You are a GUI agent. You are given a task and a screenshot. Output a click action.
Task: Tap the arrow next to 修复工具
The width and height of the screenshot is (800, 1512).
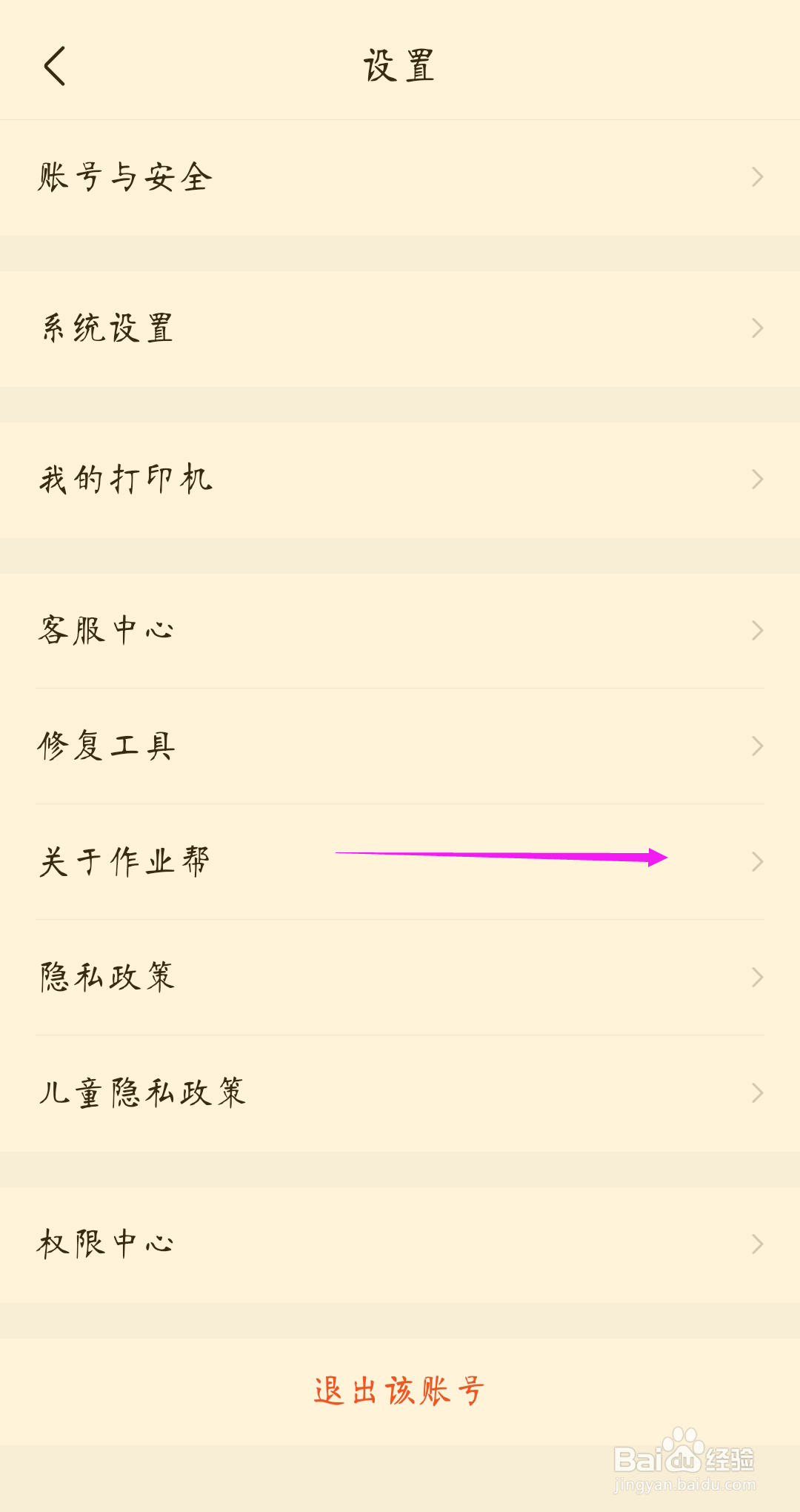coord(757,746)
